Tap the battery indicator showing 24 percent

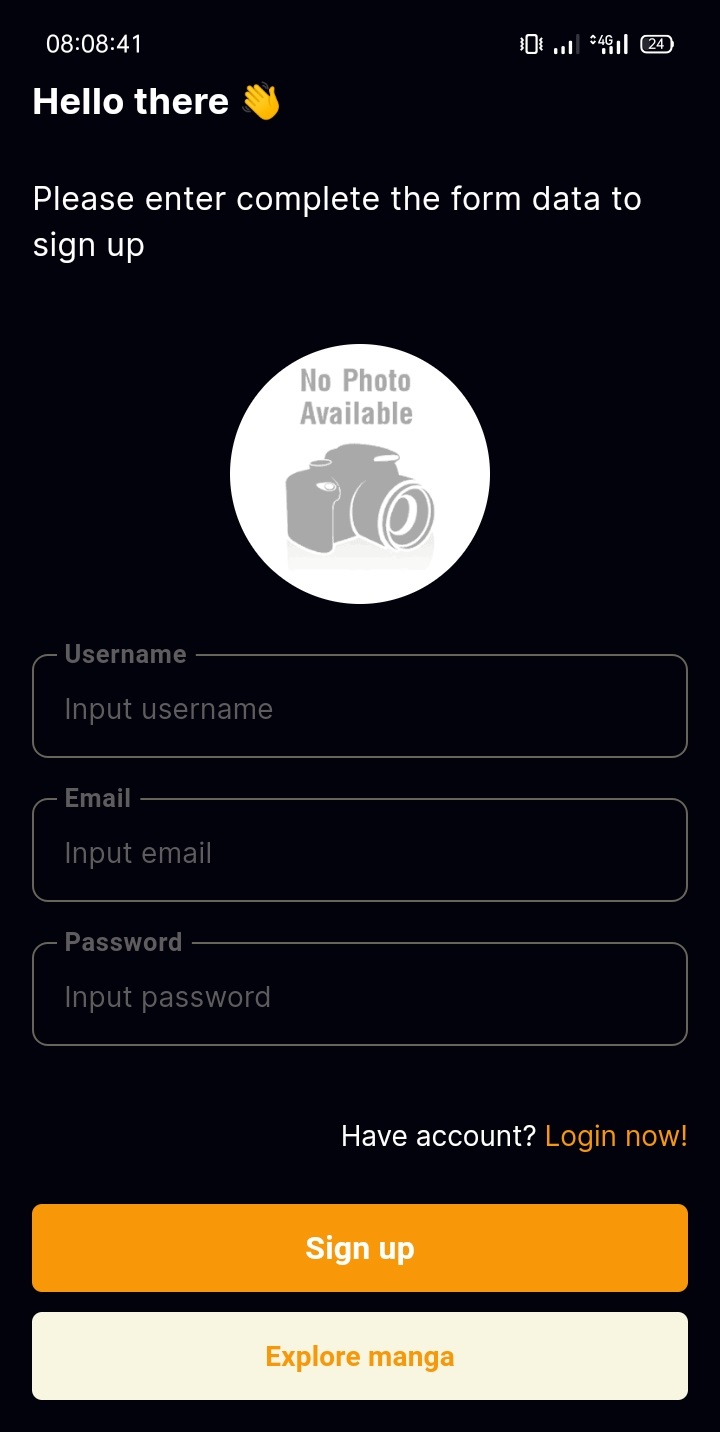pyautogui.click(x=657, y=44)
